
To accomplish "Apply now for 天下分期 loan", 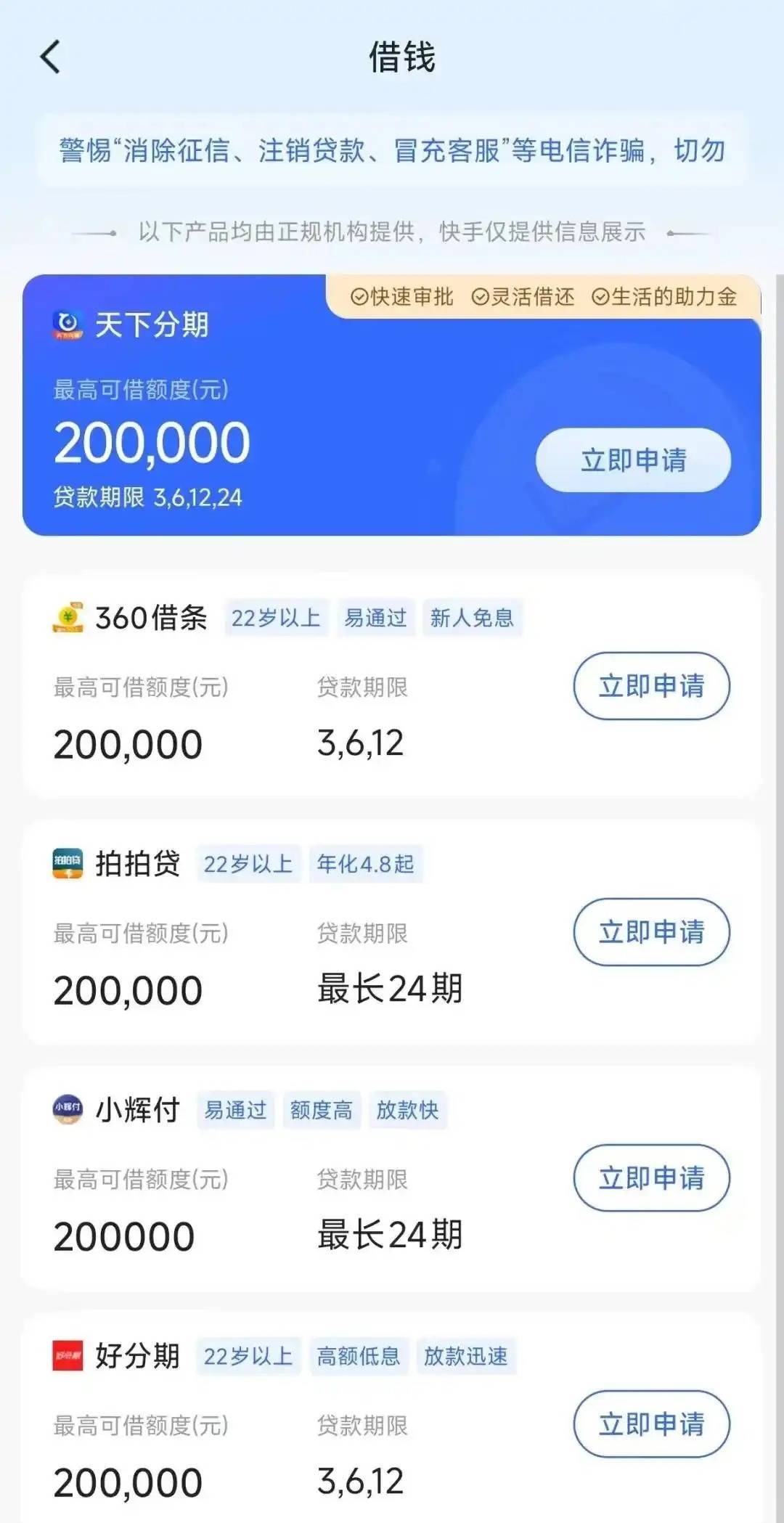I will 633,460.
